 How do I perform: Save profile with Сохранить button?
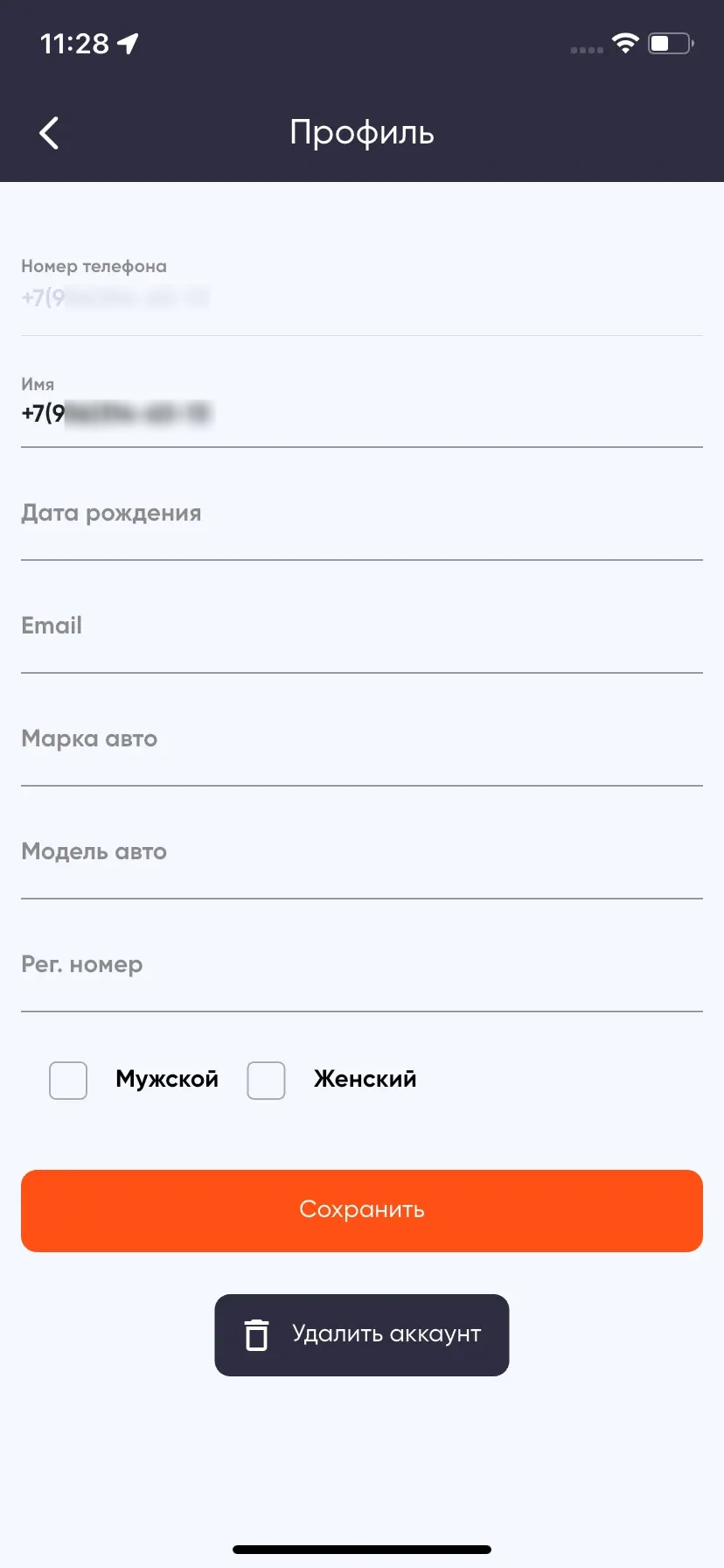click(361, 1210)
